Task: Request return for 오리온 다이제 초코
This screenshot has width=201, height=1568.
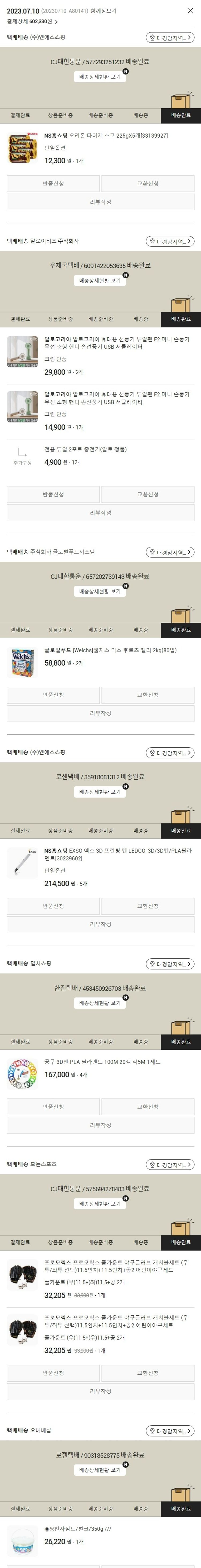Action: (53, 183)
